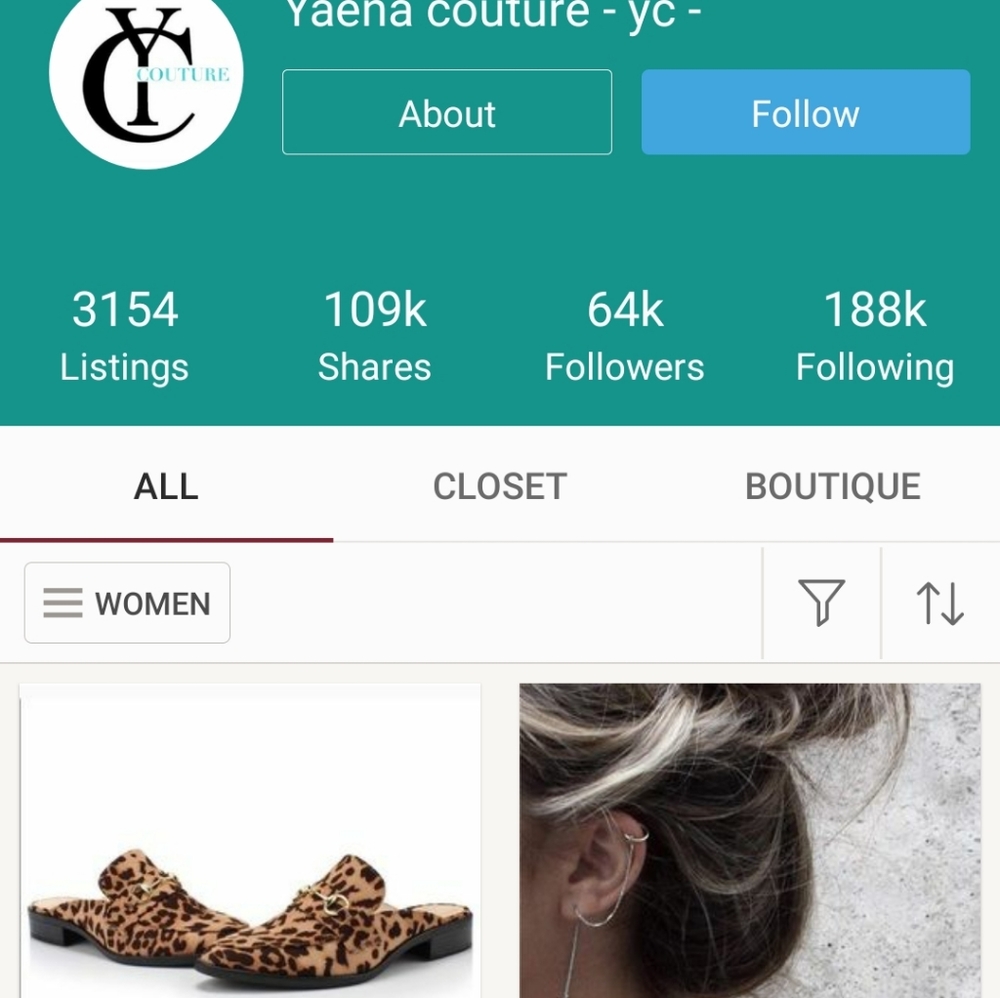
Task: View the 188k following list
Action: pyautogui.click(x=874, y=337)
